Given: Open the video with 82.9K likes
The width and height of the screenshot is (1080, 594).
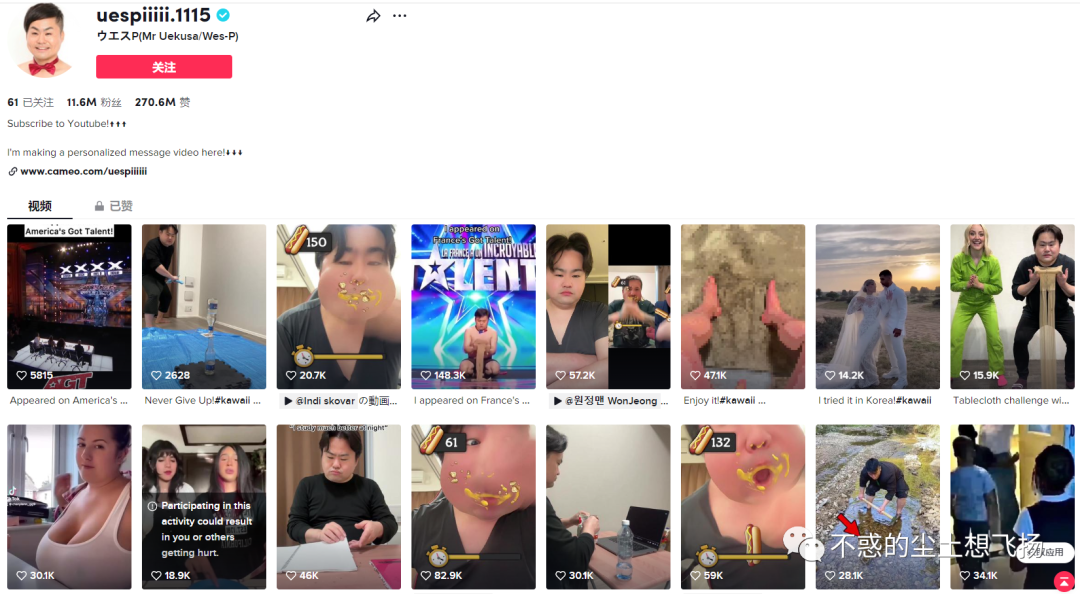Looking at the screenshot, I should coord(473,506).
